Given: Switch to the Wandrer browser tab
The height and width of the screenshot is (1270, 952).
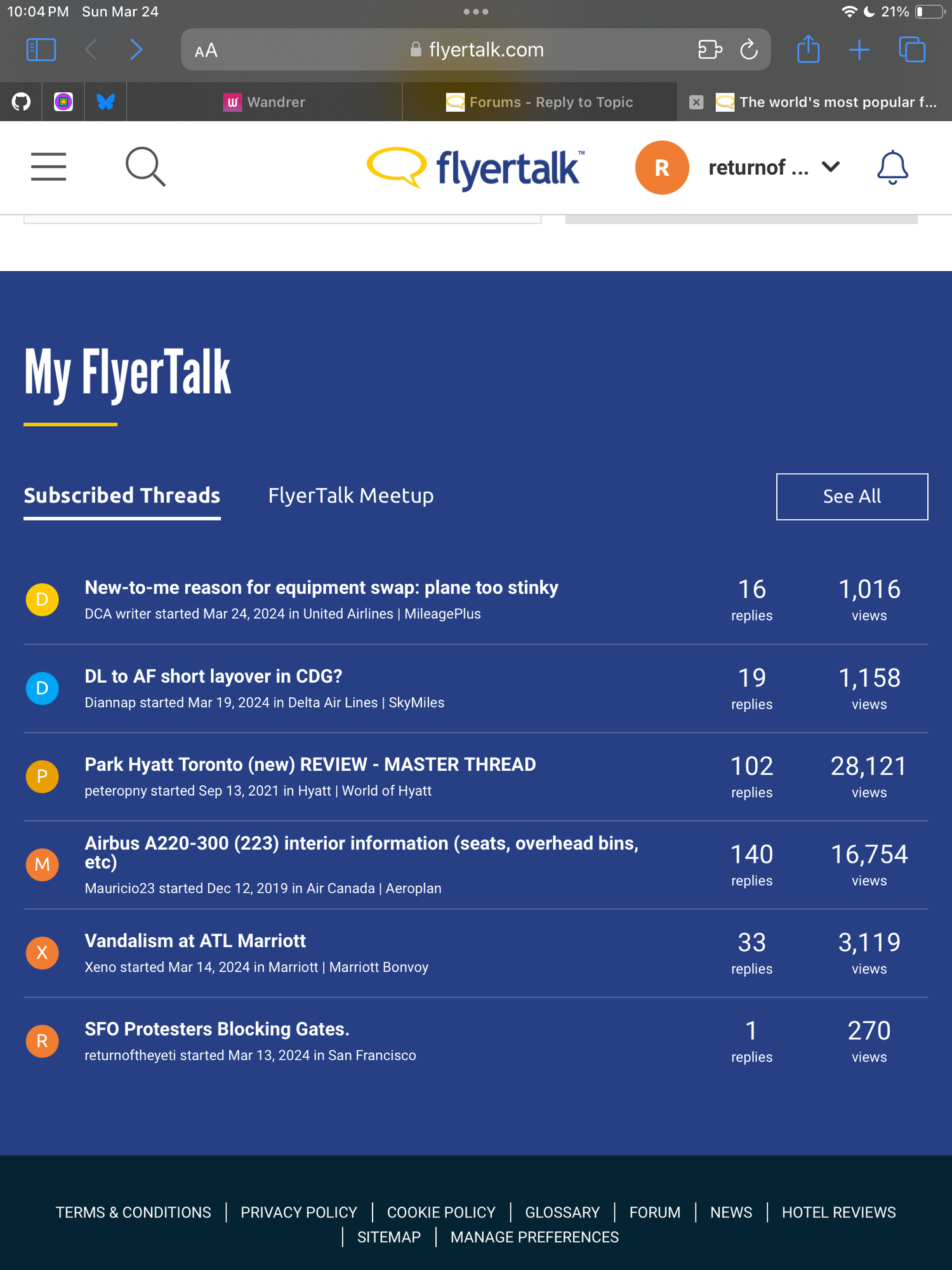Looking at the screenshot, I should tap(265, 102).
